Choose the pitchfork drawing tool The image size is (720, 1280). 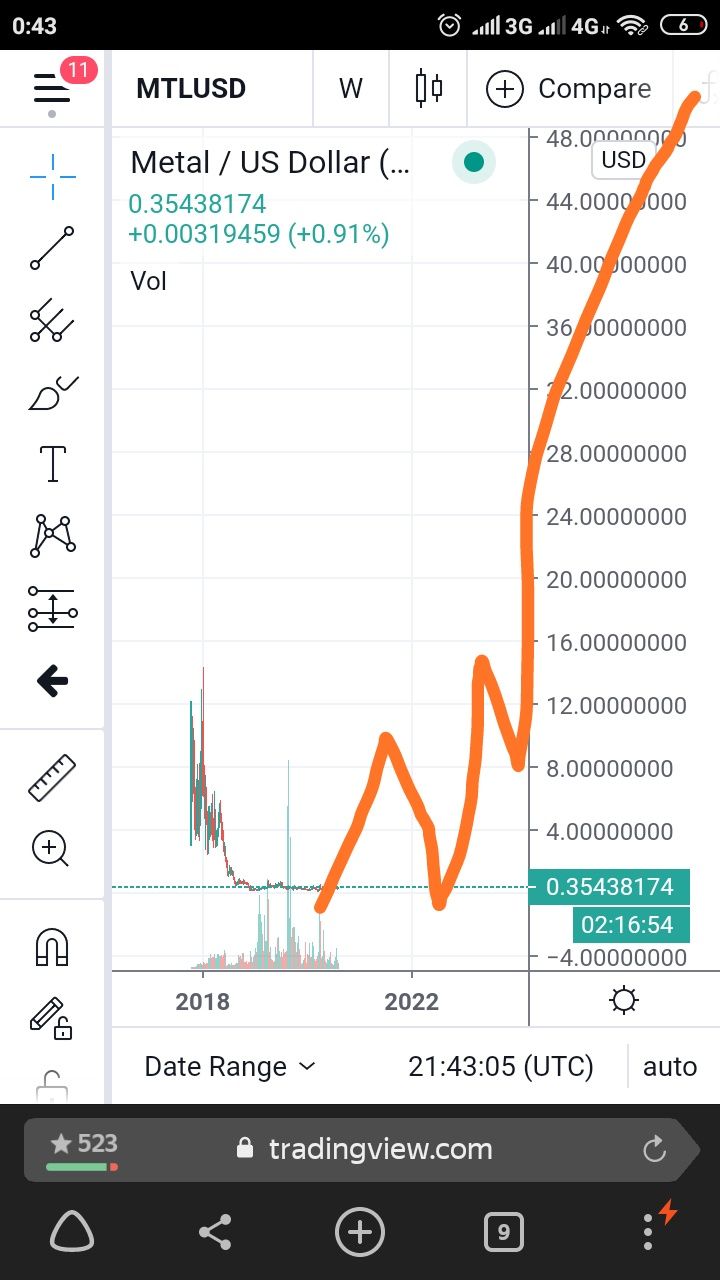tap(52, 321)
